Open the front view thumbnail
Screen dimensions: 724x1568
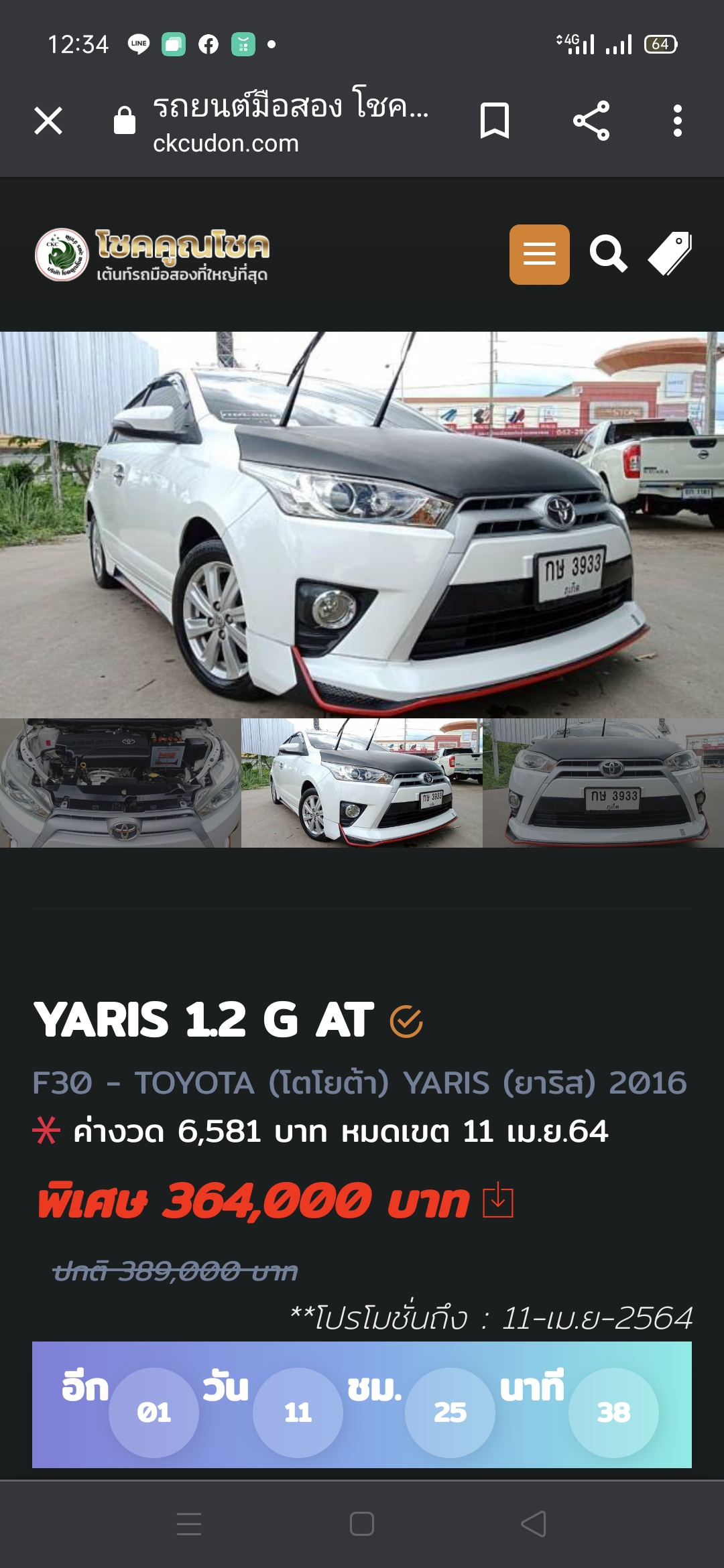pyautogui.click(x=603, y=783)
